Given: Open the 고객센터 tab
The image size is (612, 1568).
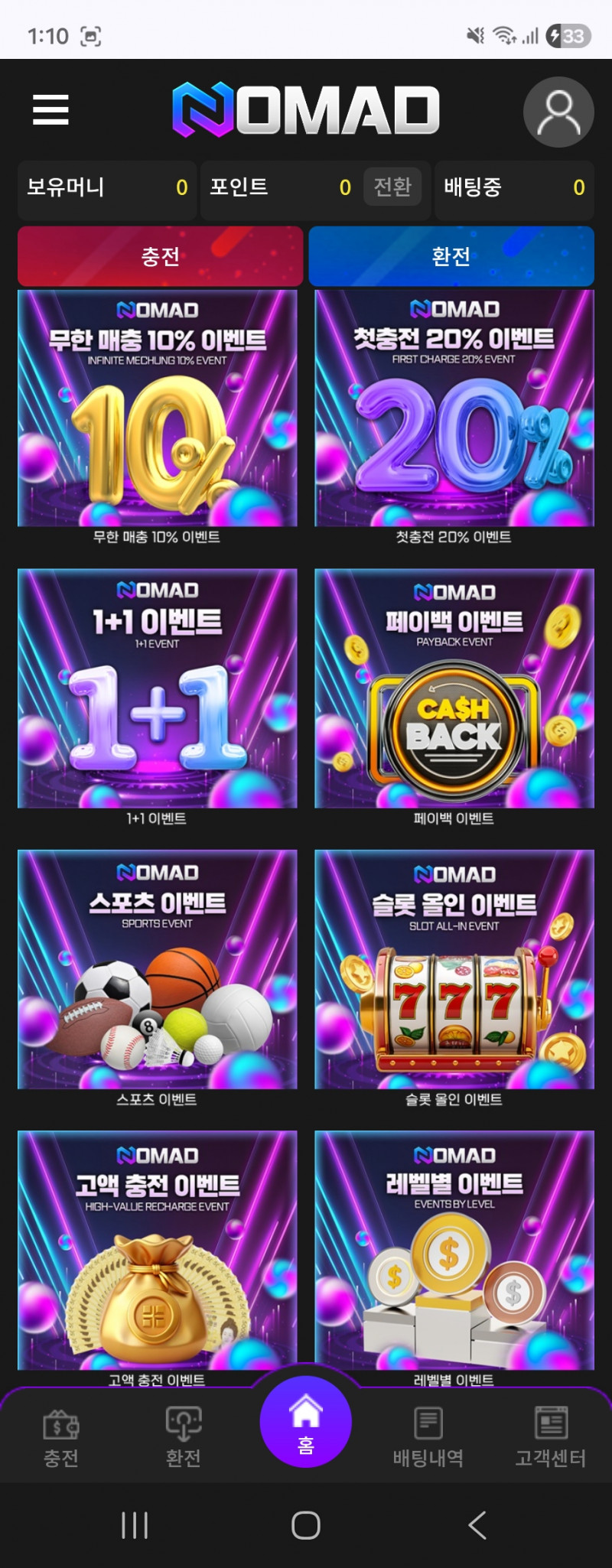Looking at the screenshot, I should pos(551,1438).
